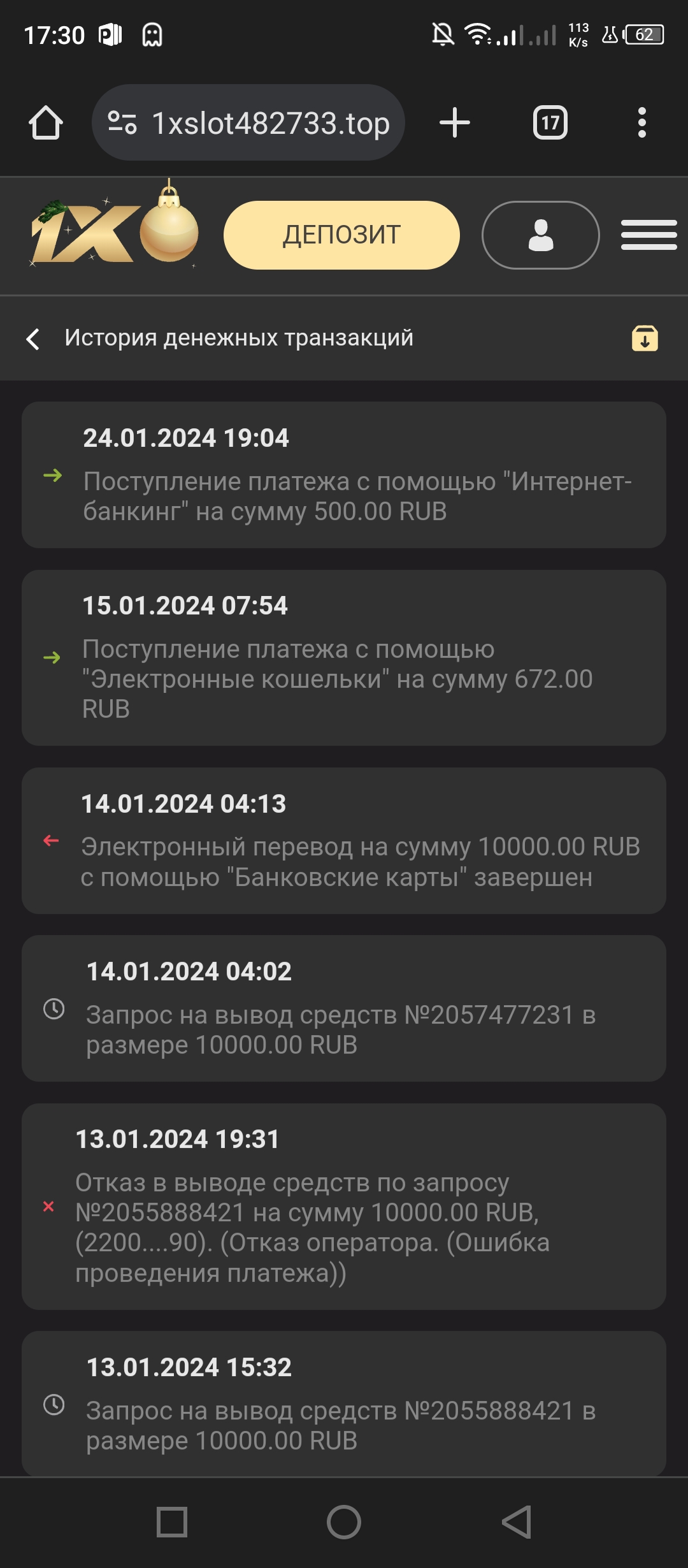
Task: Tap the Android system back button
Action: [516, 1522]
